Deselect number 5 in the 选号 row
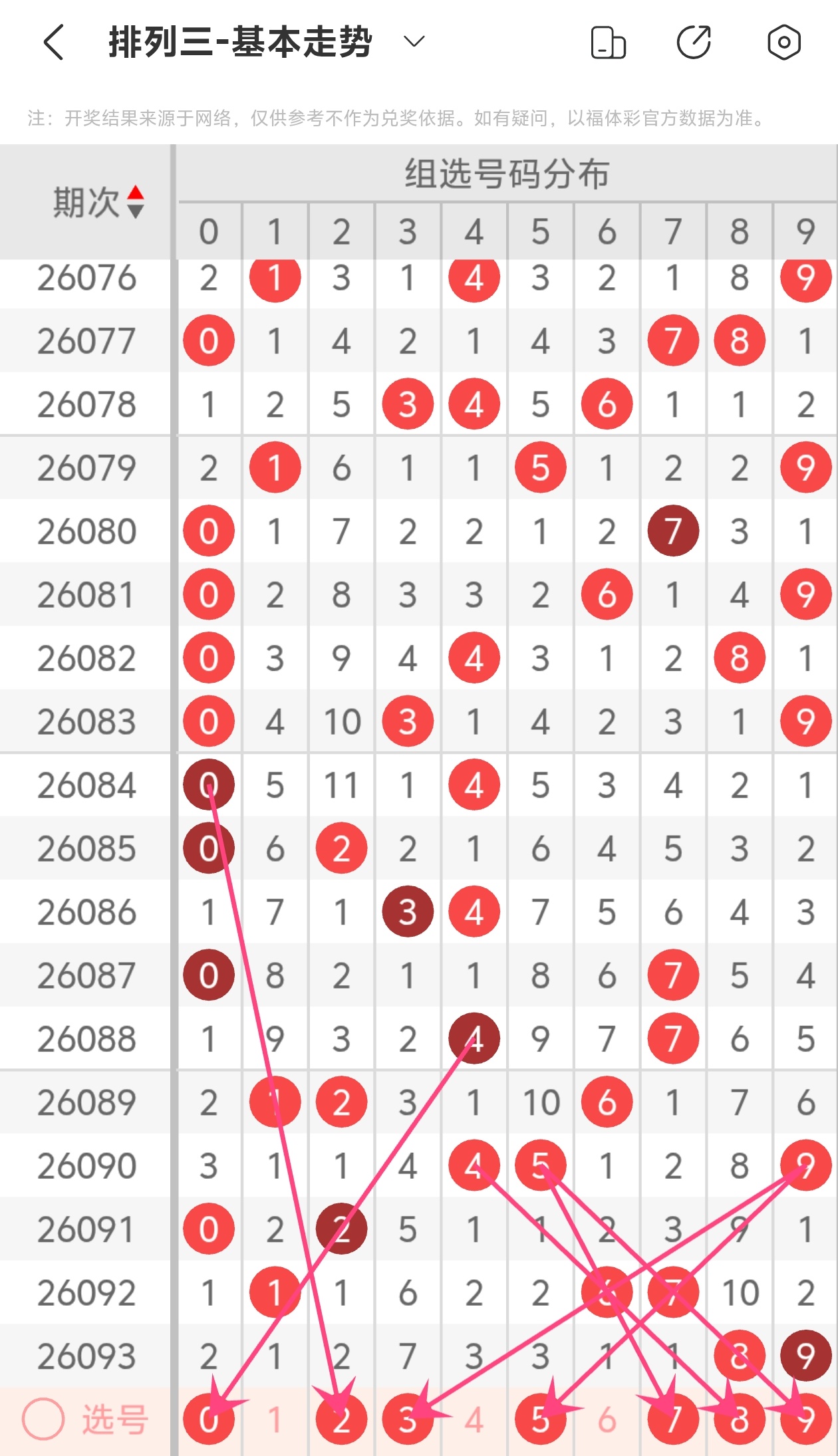Viewport: 838px width, 1456px height. click(540, 1419)
